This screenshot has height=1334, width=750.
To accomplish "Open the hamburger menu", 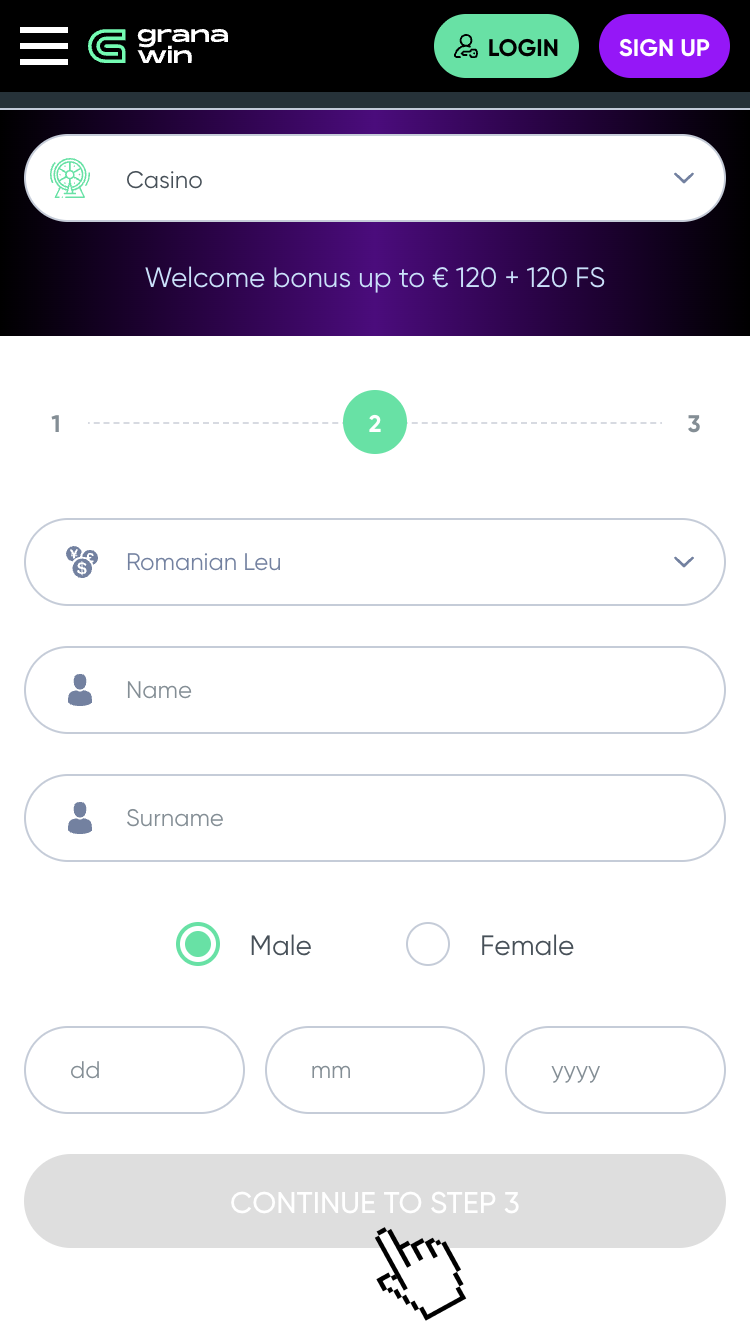I will (x=44, y=46).
